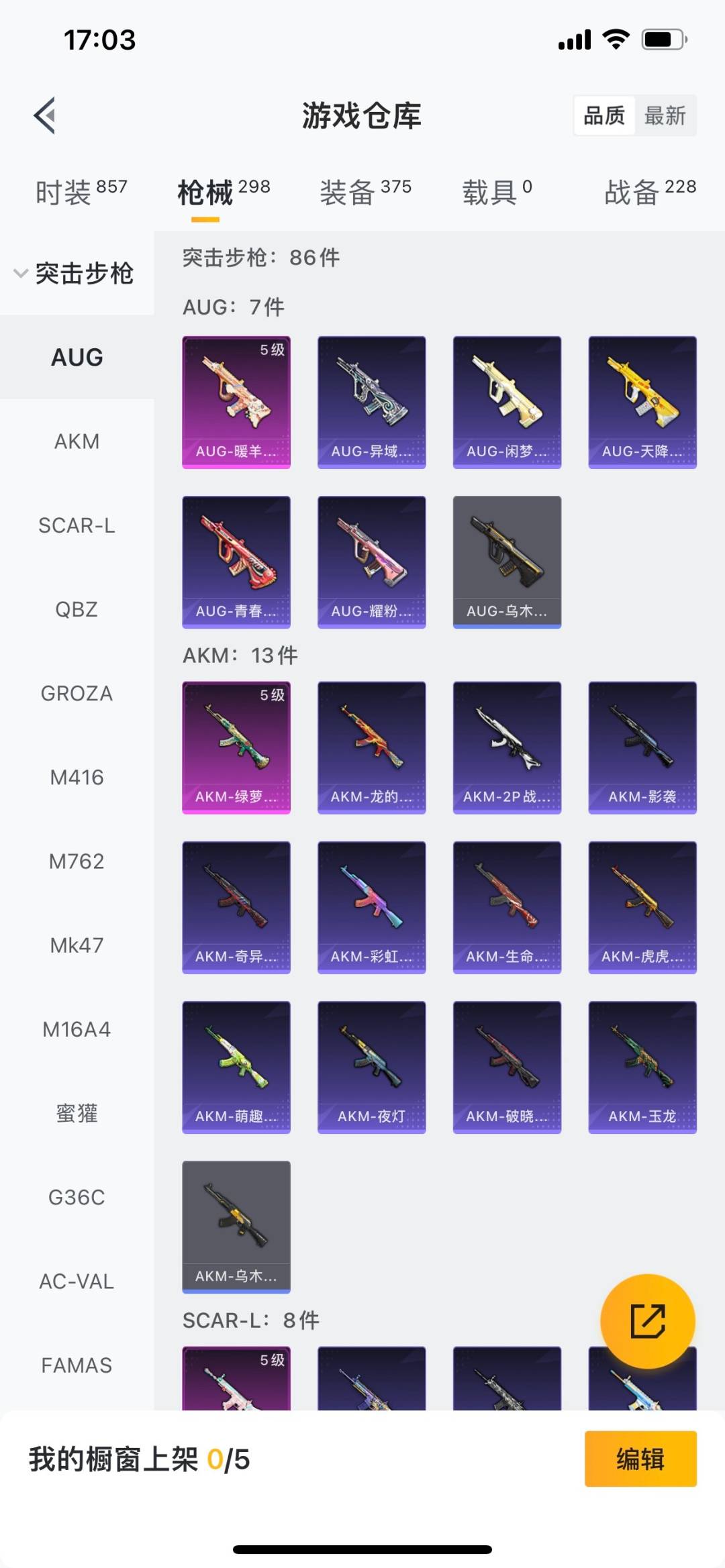View the AKM-玉龙 skin
725x1568 pixels.
642,1067
